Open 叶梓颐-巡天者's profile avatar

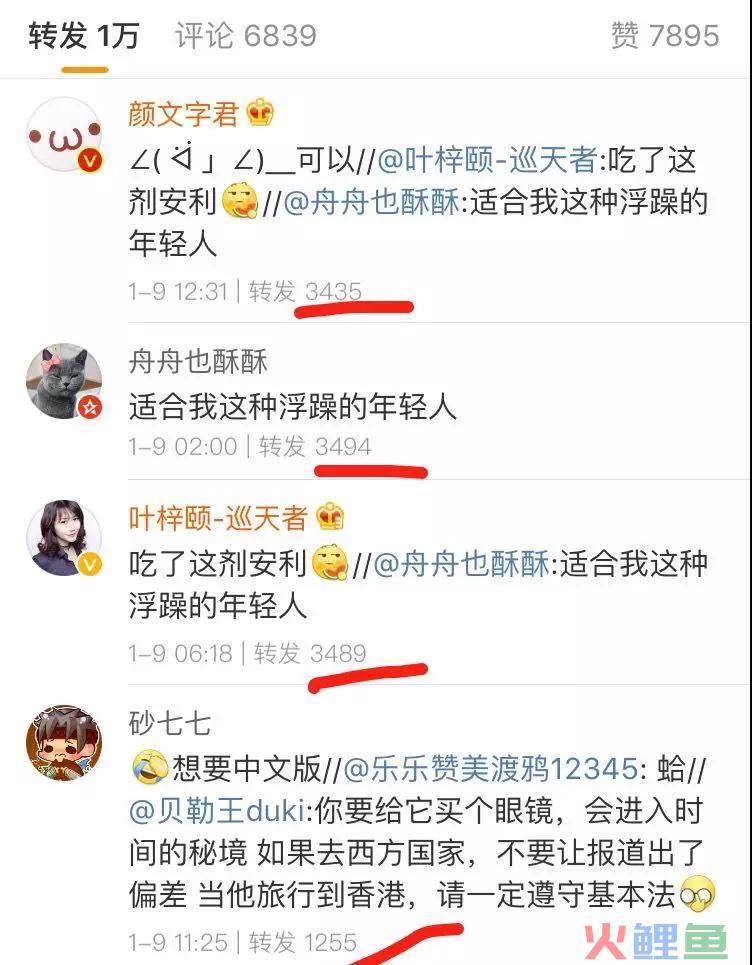(64, 538)
